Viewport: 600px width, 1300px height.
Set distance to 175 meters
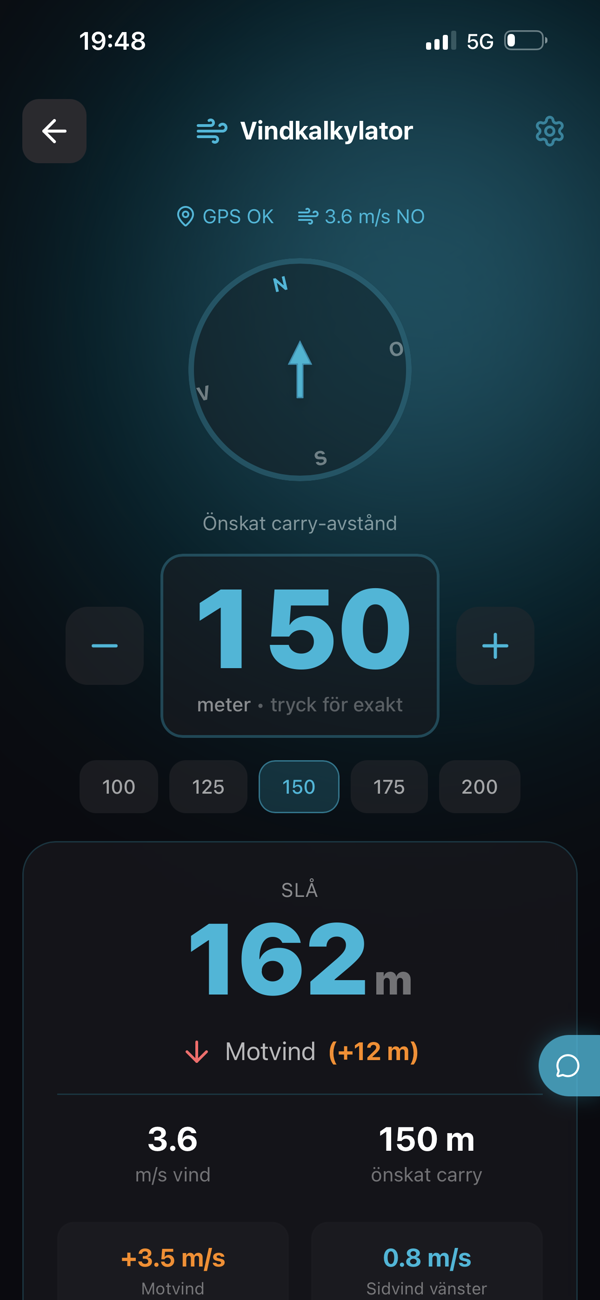click(x=389, y=787)
